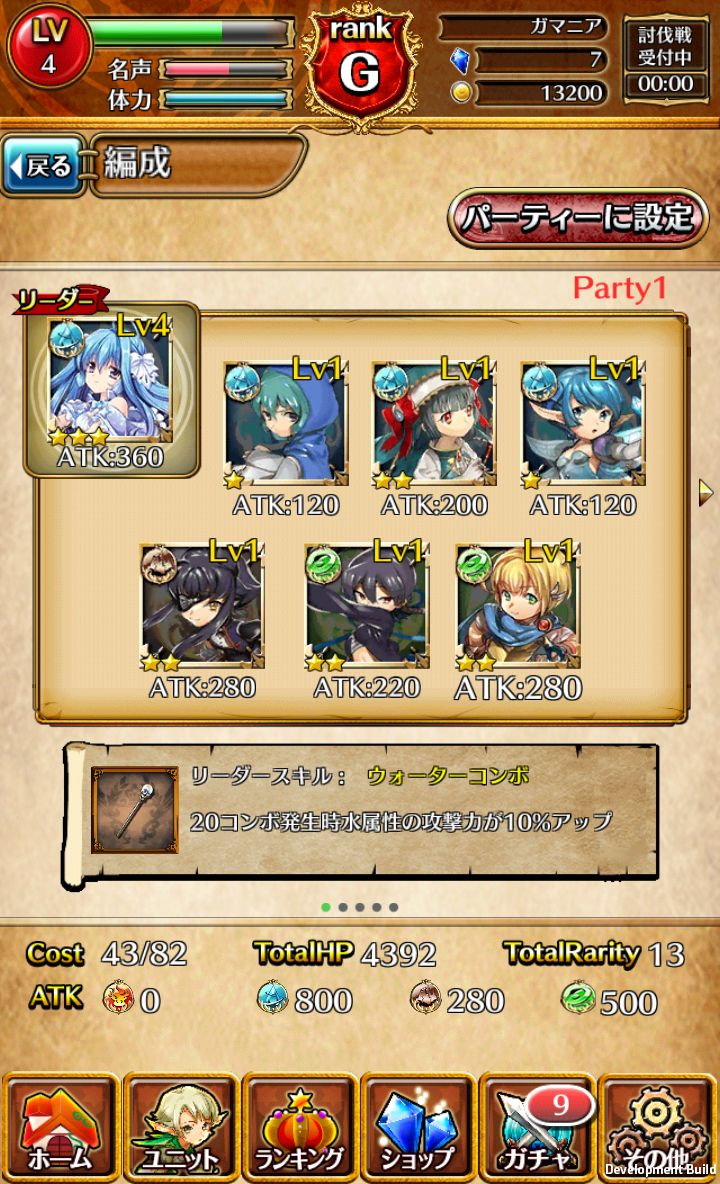720x1184 pixels.
Task: Open the 討伐戦 受付中 panel
Action: tap(665, 59)
